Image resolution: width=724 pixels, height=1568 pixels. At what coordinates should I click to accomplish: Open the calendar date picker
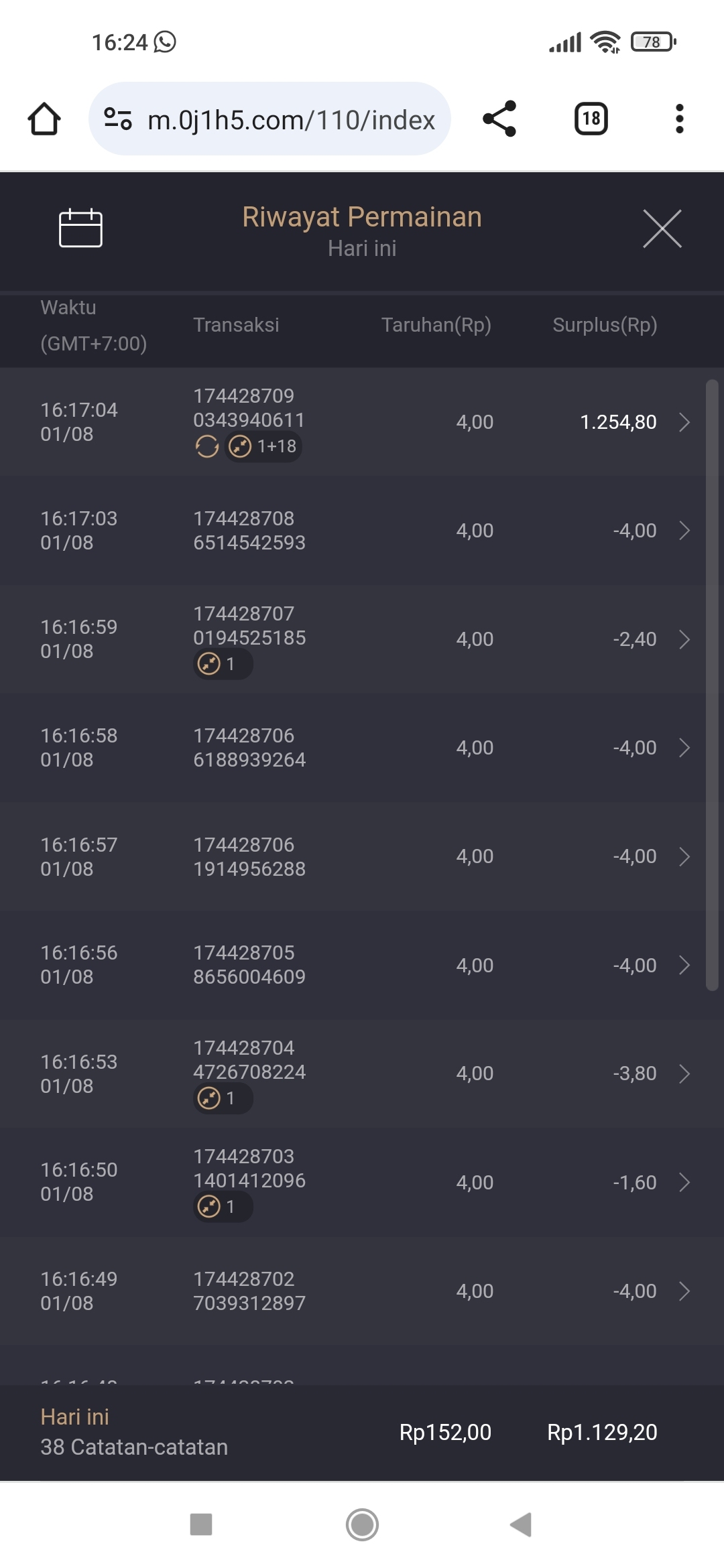tap(80, 228)
